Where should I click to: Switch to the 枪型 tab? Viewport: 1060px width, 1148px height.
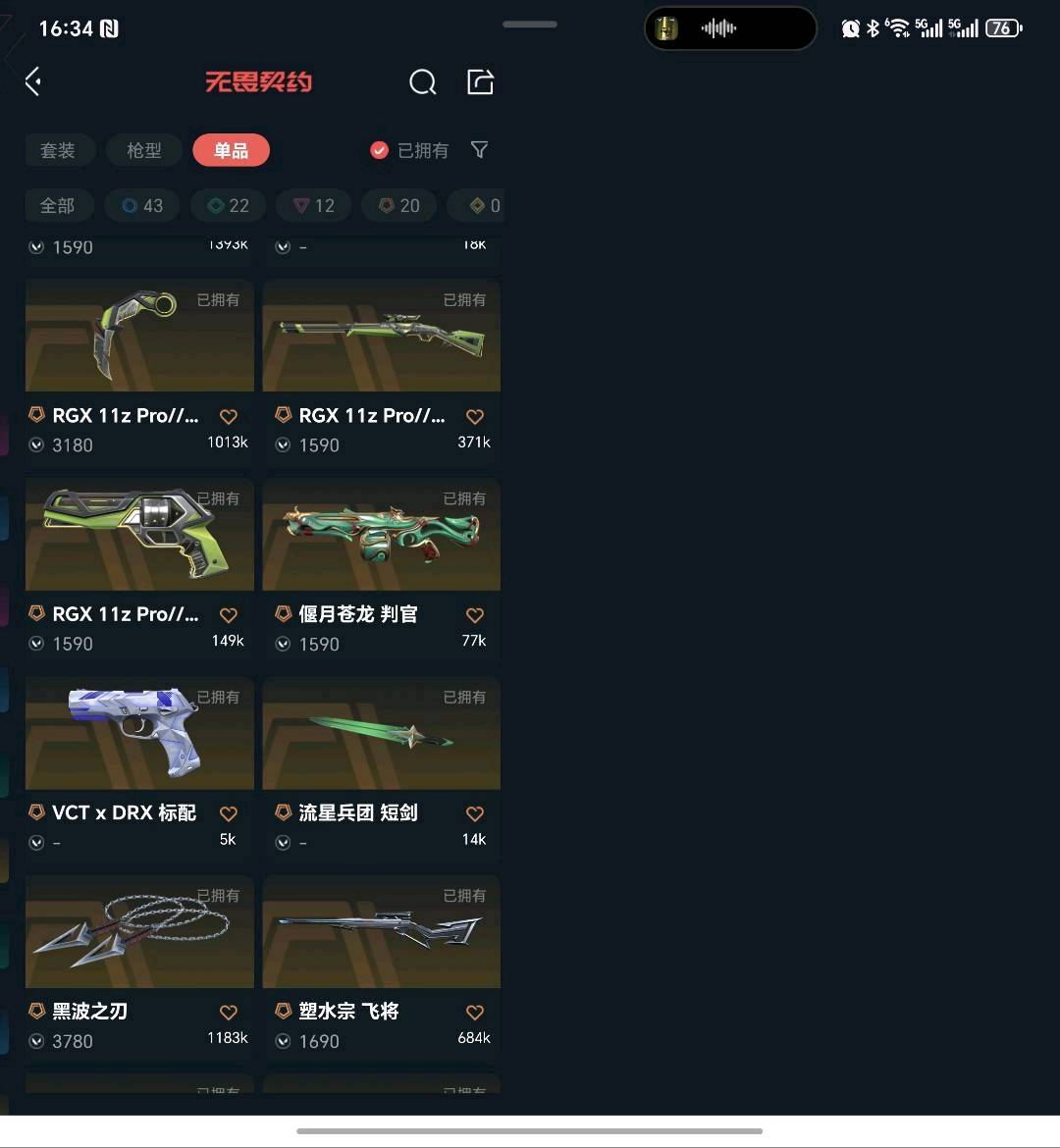[144, 150]
